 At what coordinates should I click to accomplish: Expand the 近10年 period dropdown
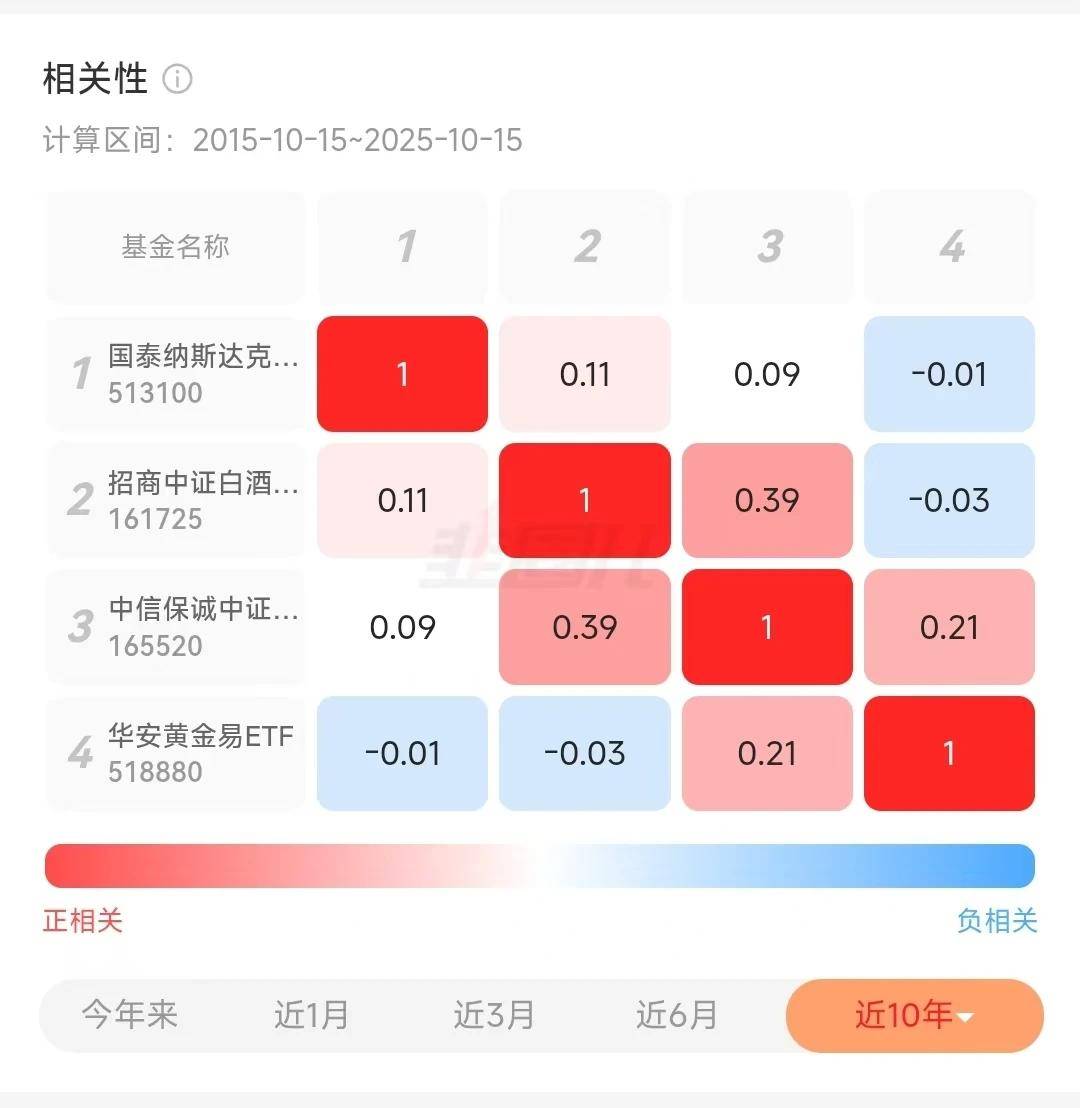coord(914,1015)
